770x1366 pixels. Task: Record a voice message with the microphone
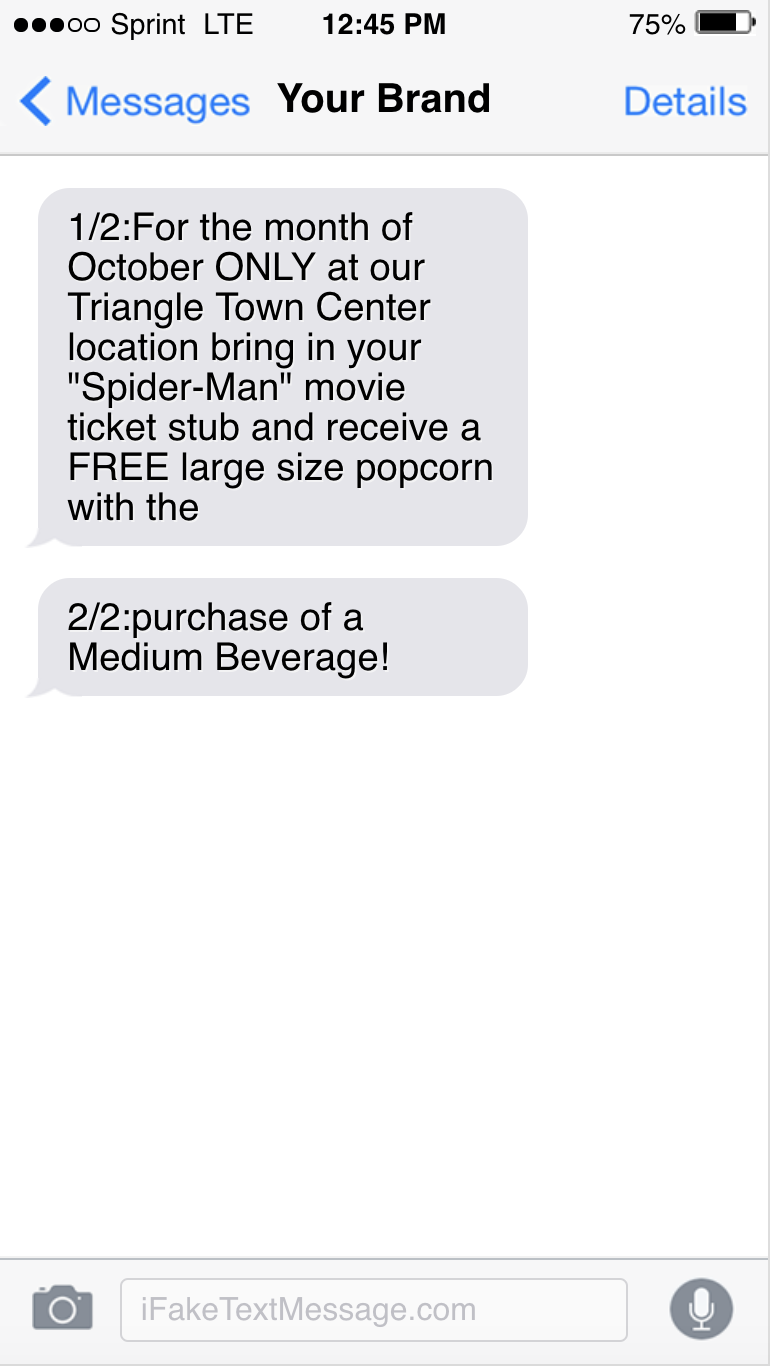pos(701,1308)
